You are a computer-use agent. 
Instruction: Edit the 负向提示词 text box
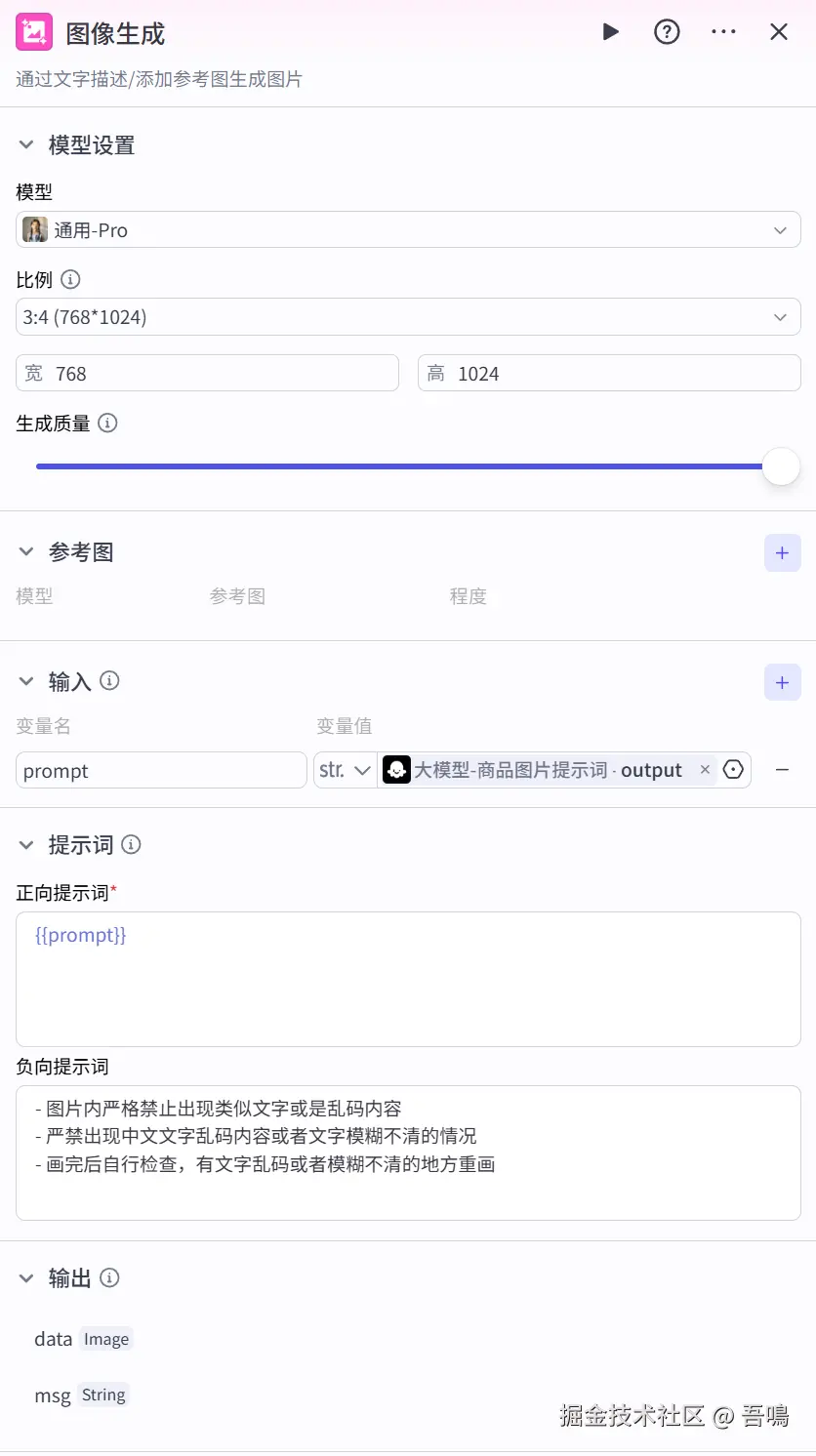click(x=408, y=1153)
